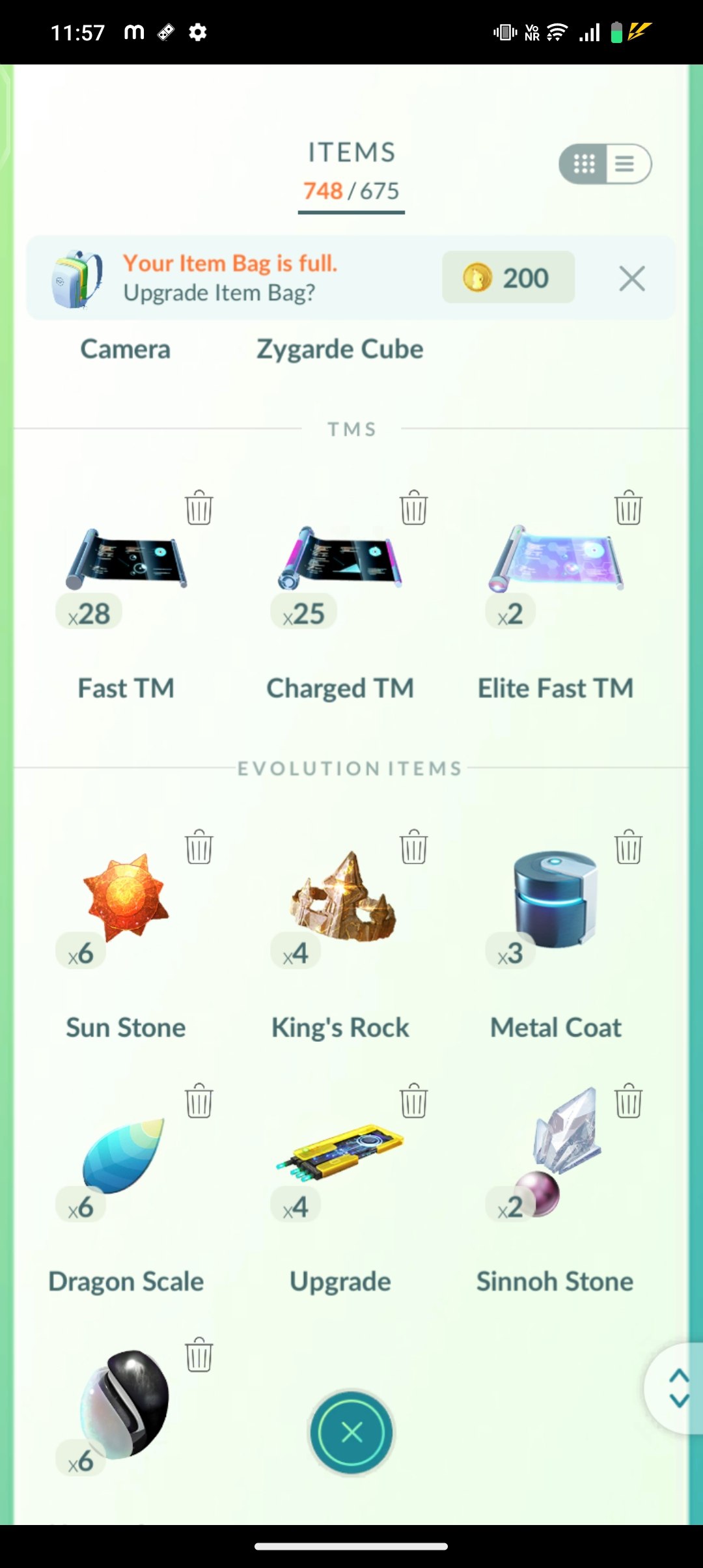Dismiss the Item Bag full banner

tap(631, 279)
